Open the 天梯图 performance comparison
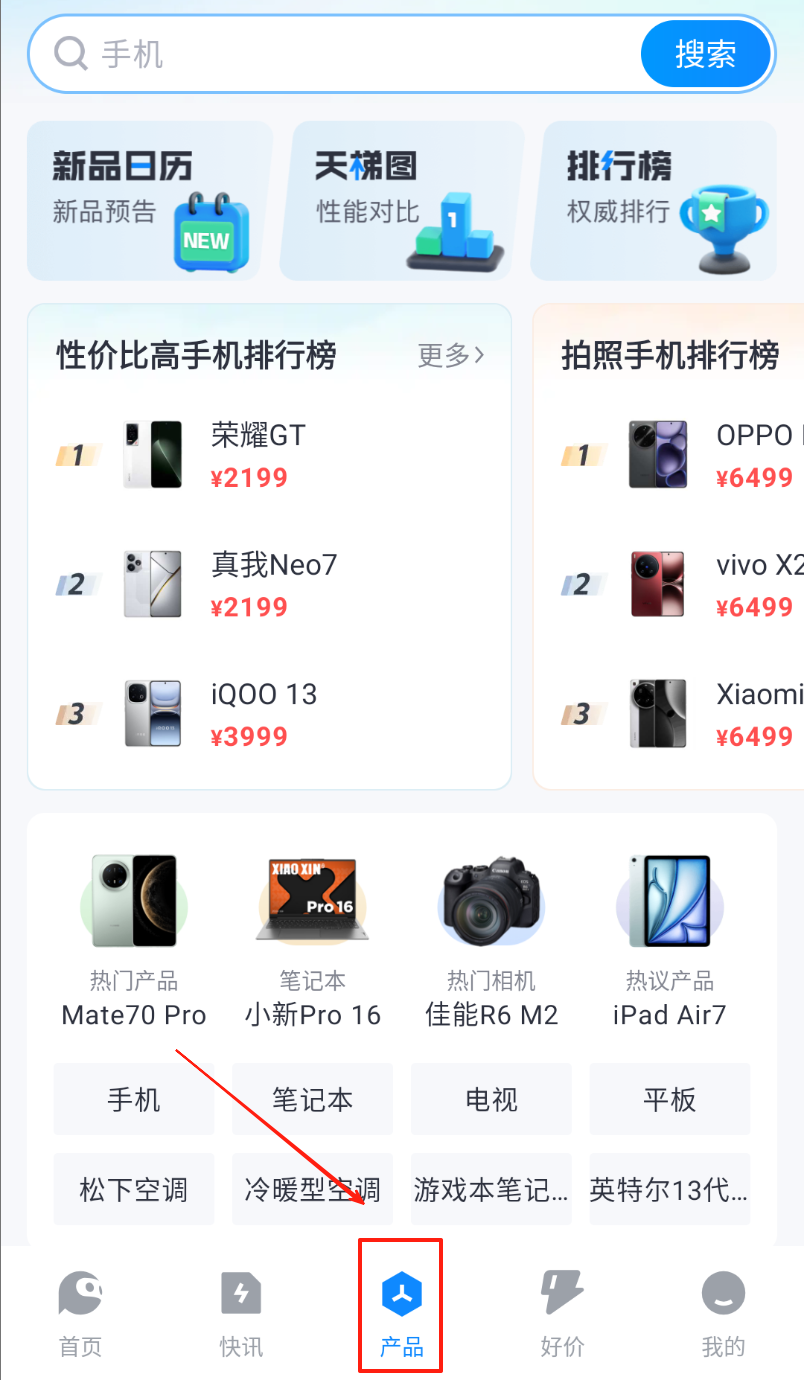804x1380 pixels. 402,201
